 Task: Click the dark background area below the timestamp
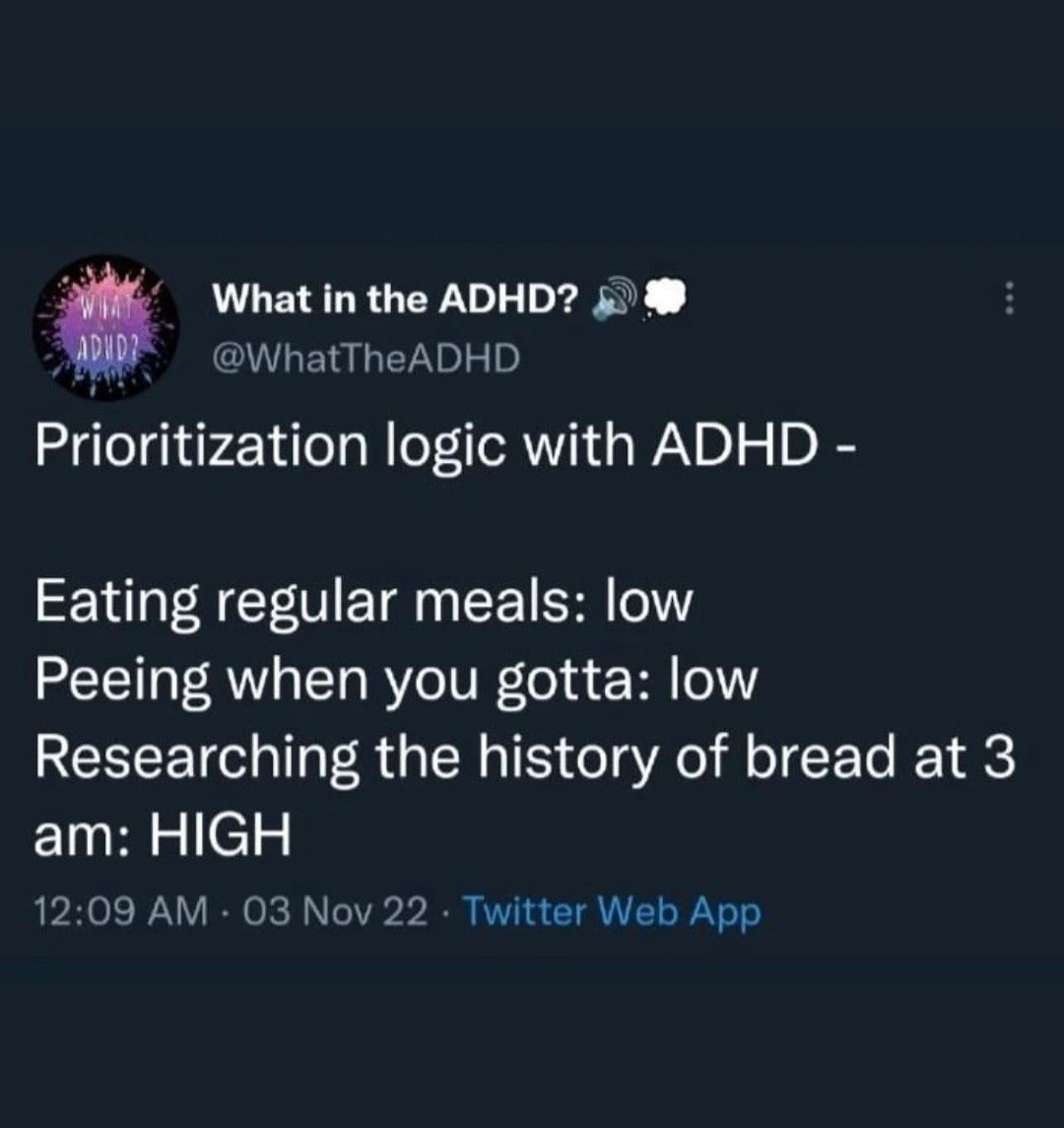coord(532,1034)
